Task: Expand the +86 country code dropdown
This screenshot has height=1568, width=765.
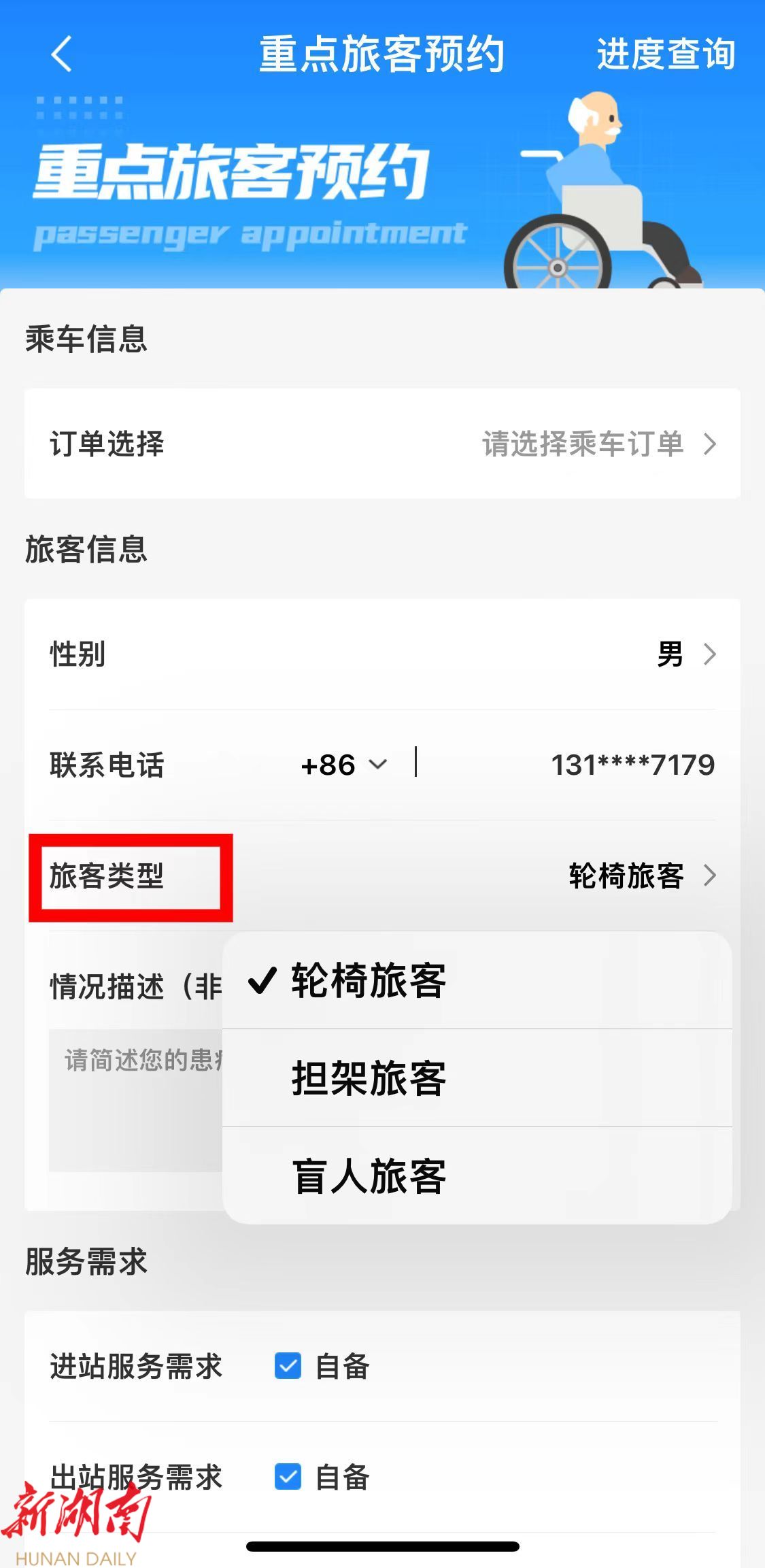Action: click(344, 765)
